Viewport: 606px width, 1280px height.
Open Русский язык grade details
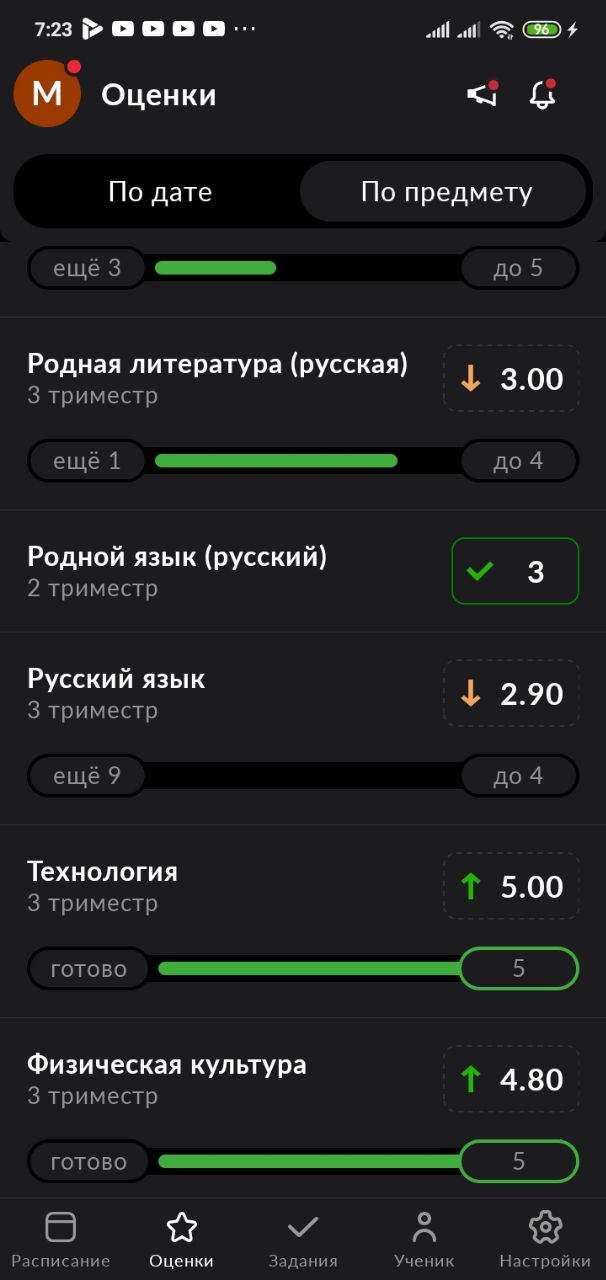[x=303, y=728]
